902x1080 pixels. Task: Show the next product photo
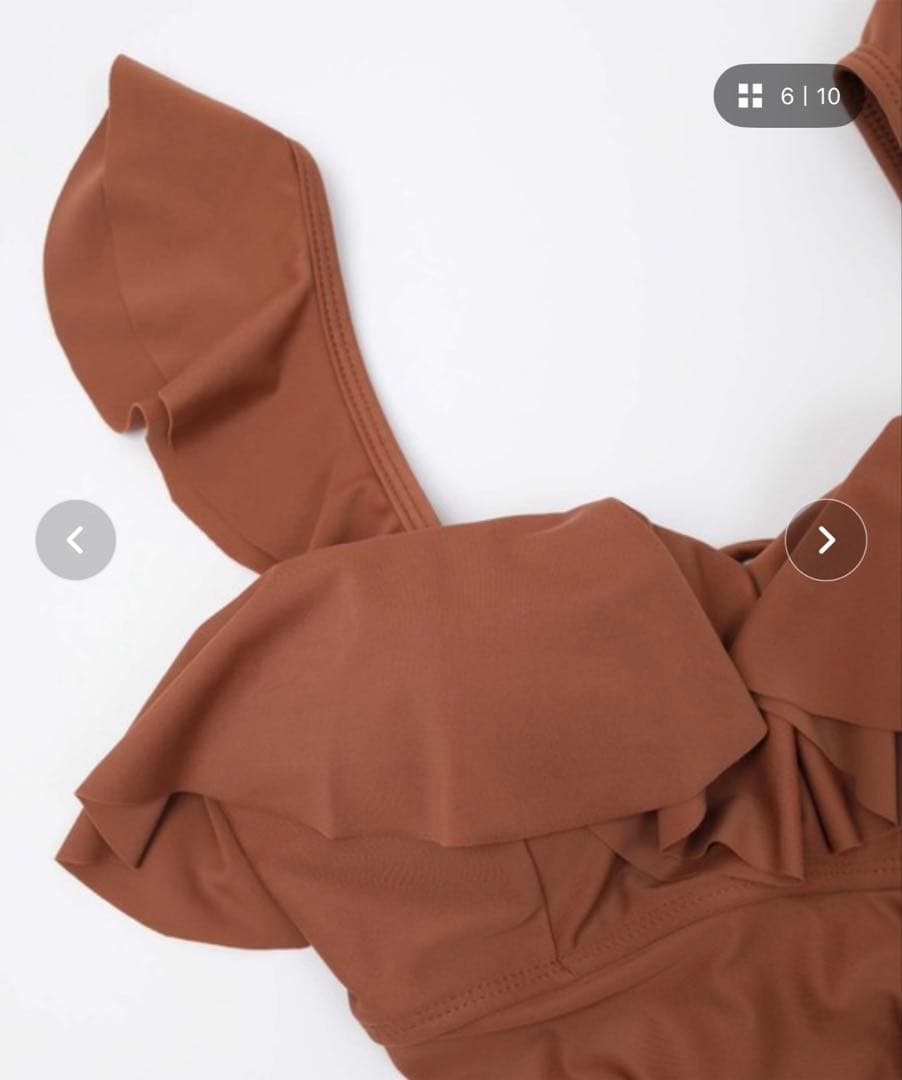pyautogui.click(x=826, y=540)
